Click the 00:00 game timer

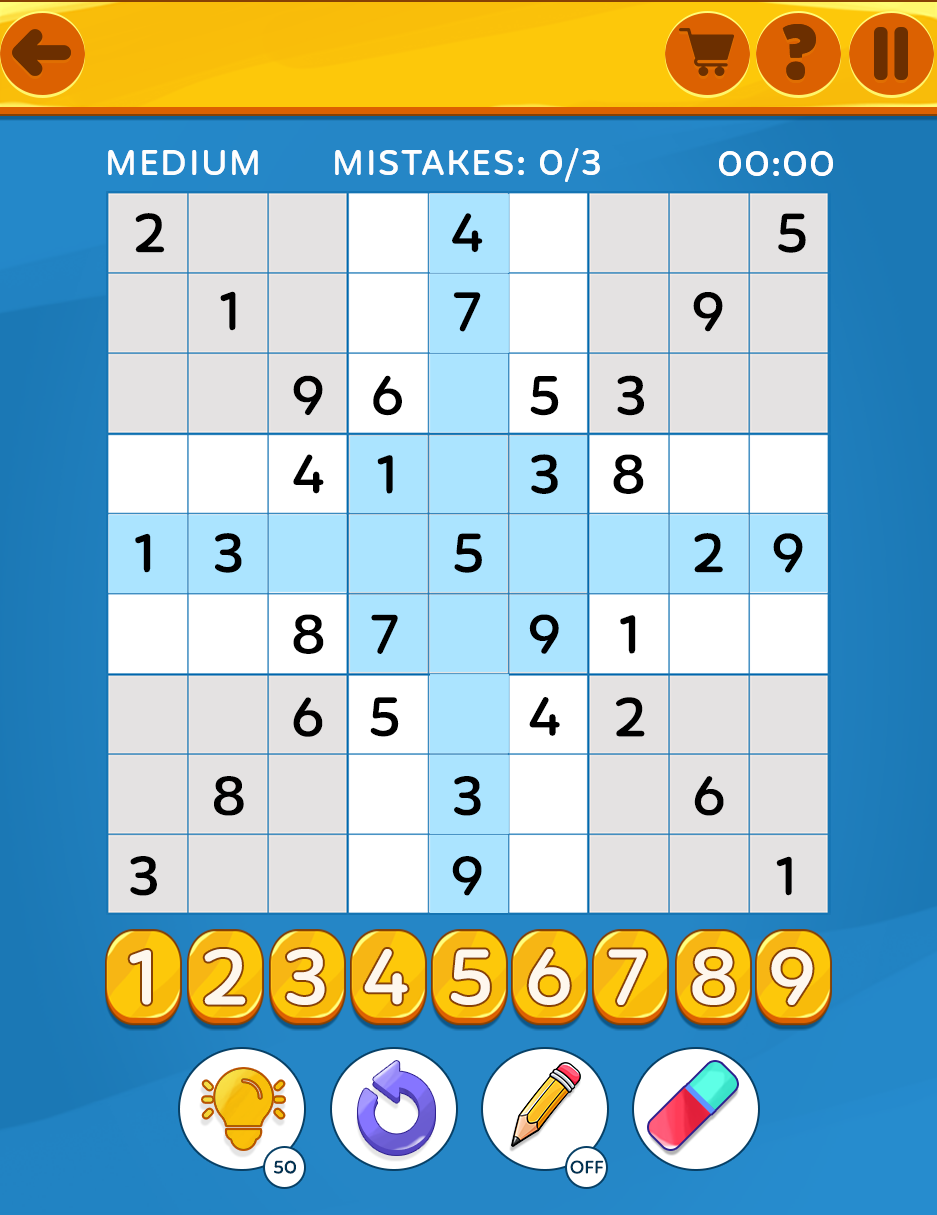[777, 162]
